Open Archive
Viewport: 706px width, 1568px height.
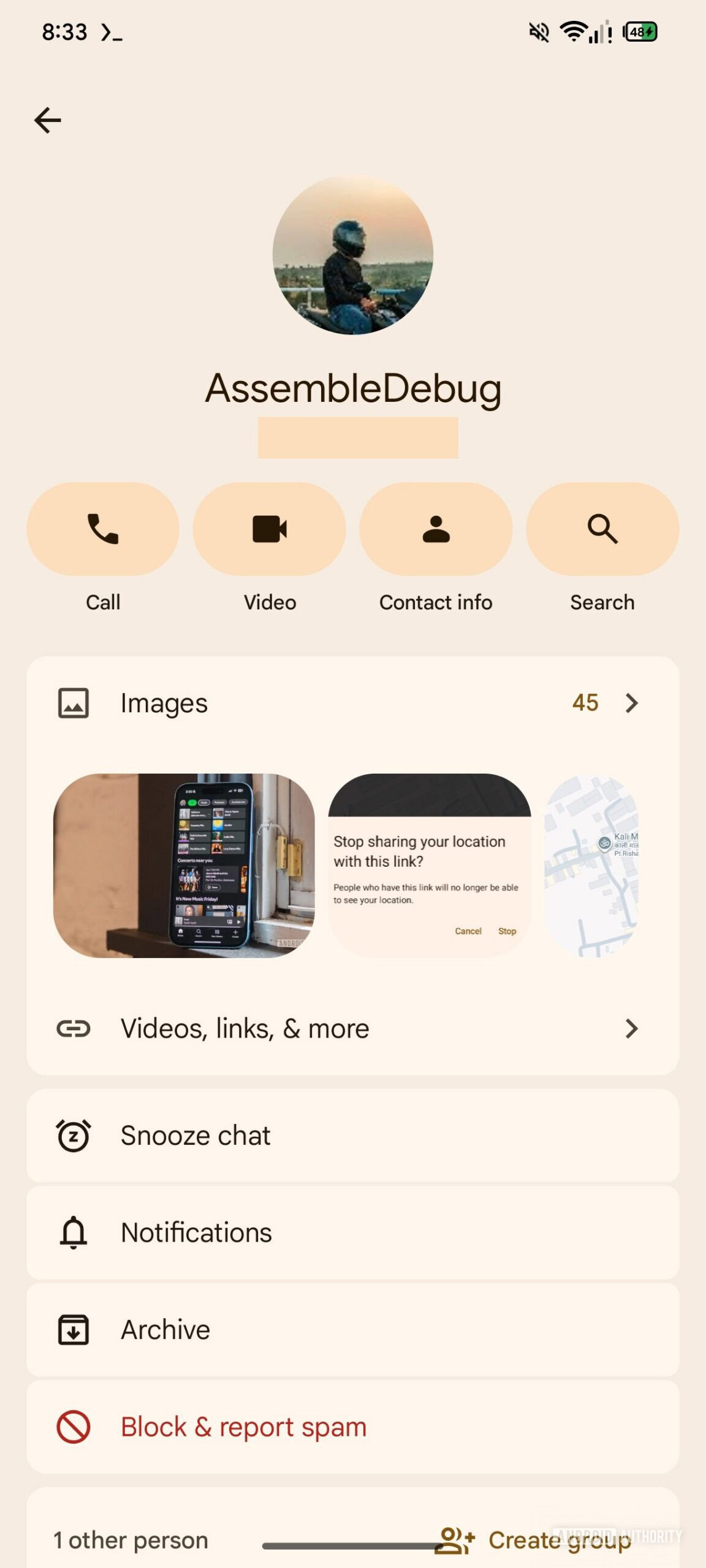click(164, 1329)
